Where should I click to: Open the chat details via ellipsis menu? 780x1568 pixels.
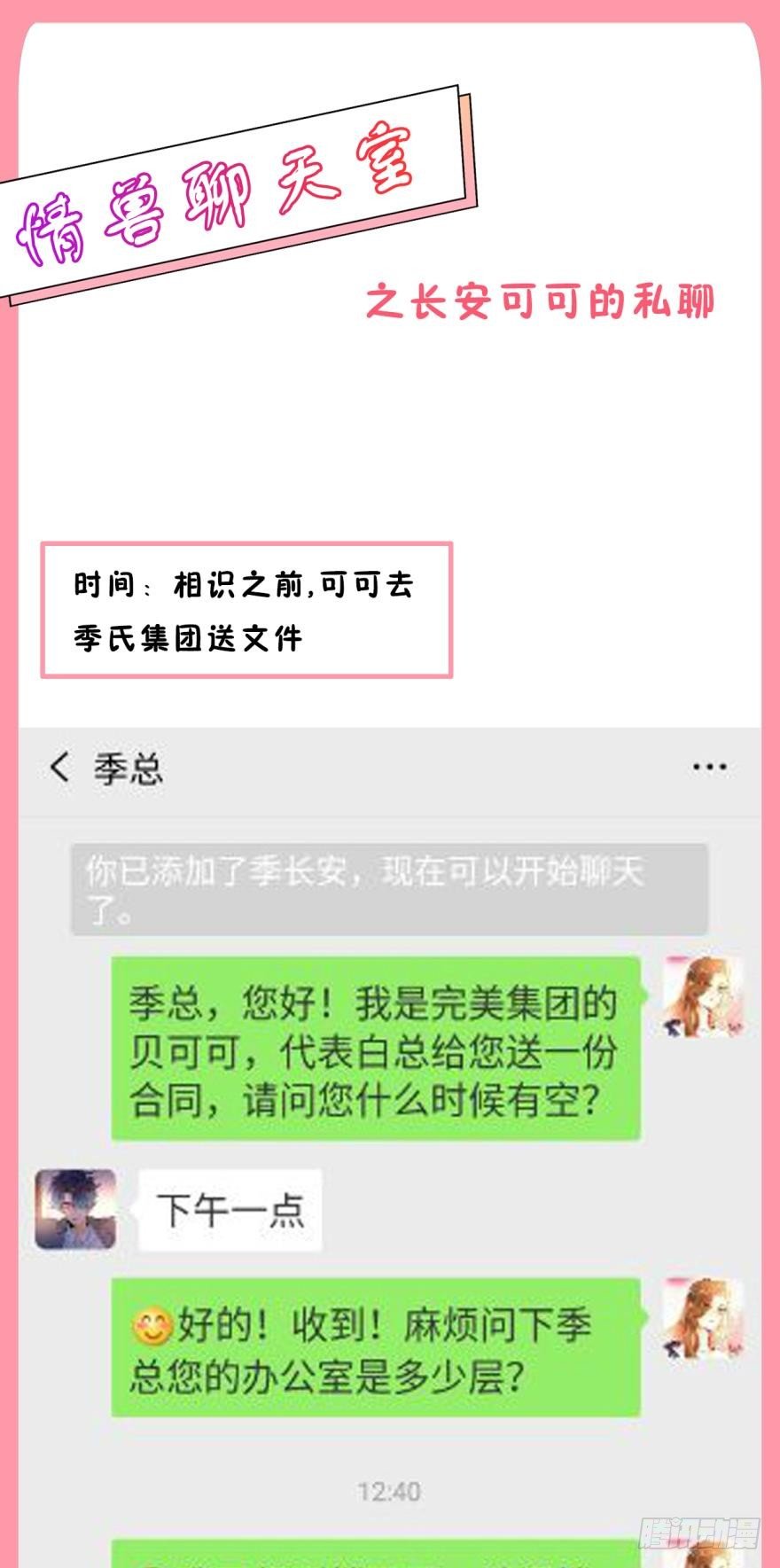pos(709,768)
